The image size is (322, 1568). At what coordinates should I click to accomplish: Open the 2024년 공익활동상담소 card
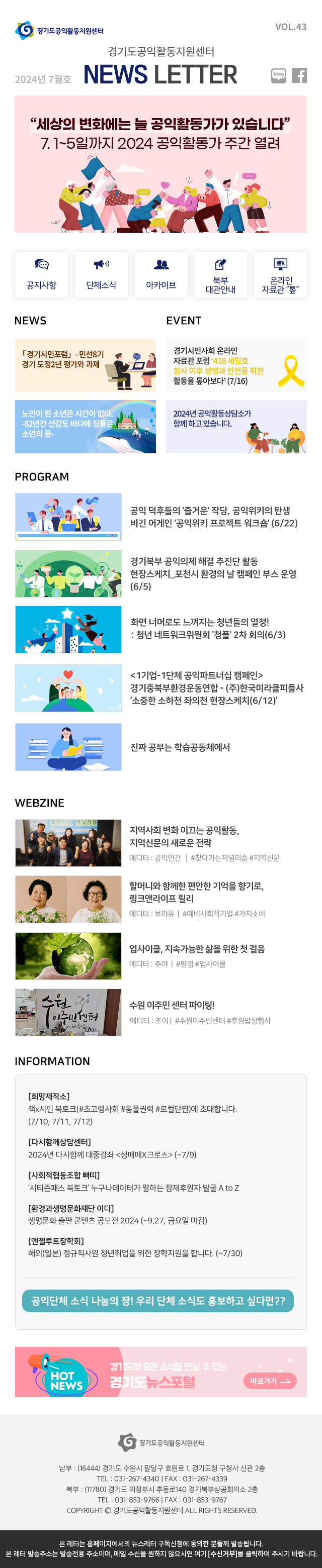pos(236,426)
